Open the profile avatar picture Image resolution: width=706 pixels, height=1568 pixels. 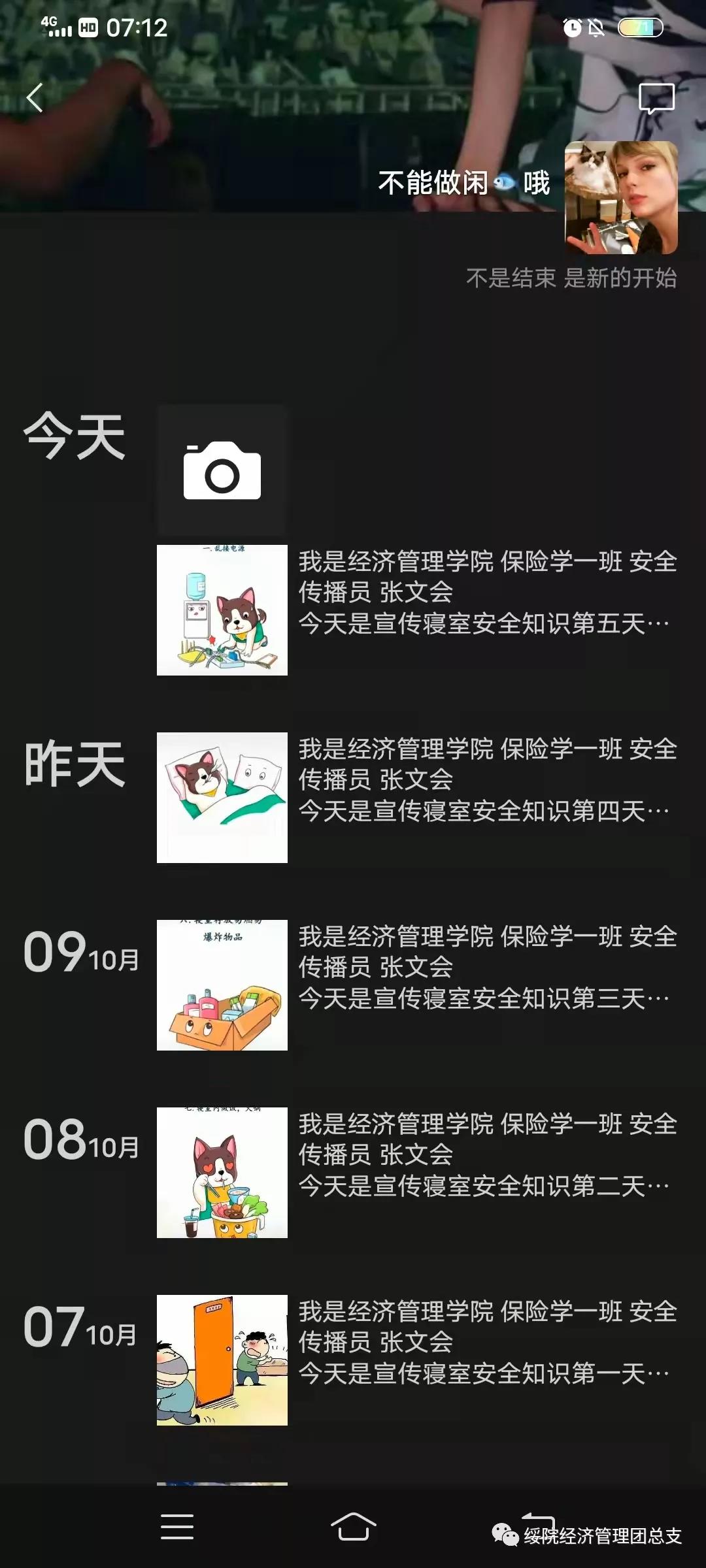[621, 197]
